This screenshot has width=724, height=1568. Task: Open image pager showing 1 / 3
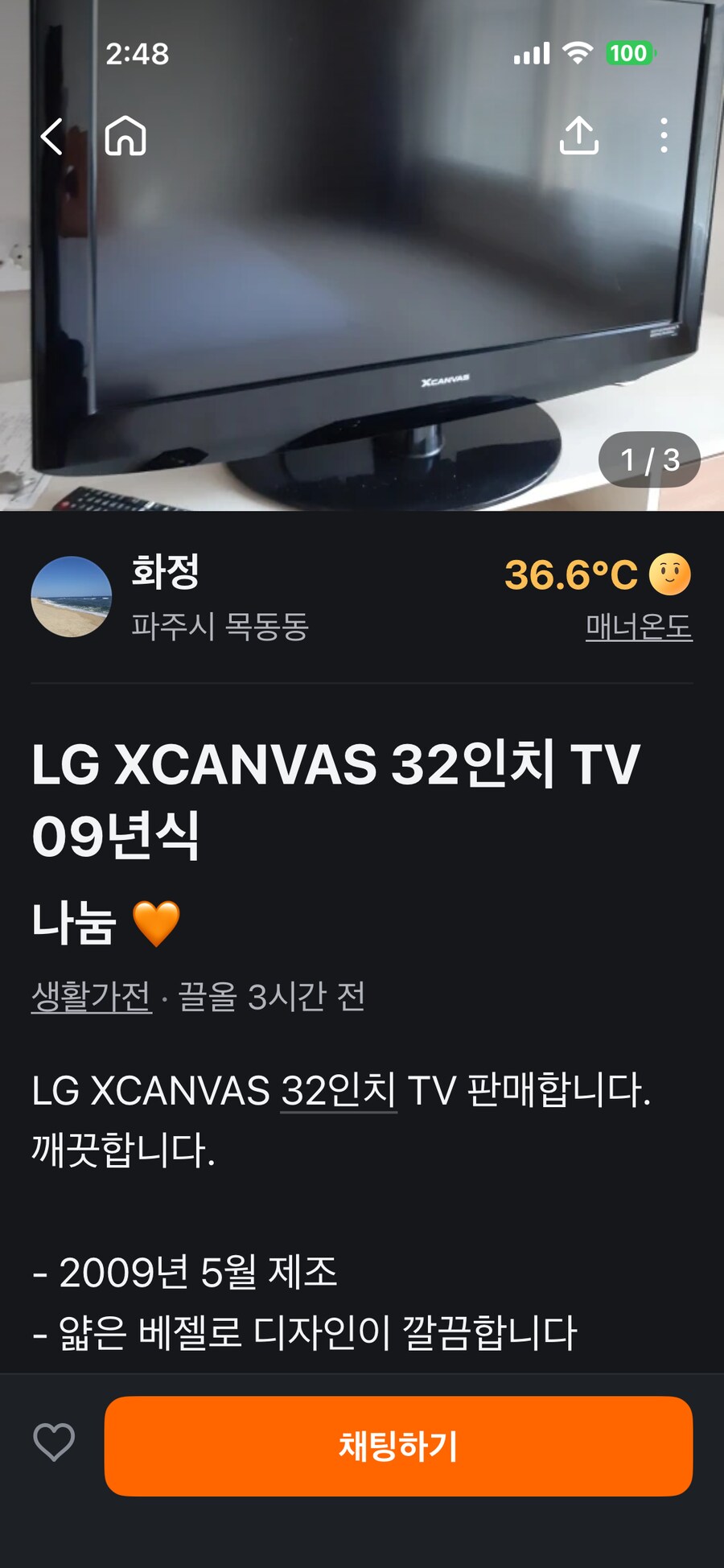[650, 460]
